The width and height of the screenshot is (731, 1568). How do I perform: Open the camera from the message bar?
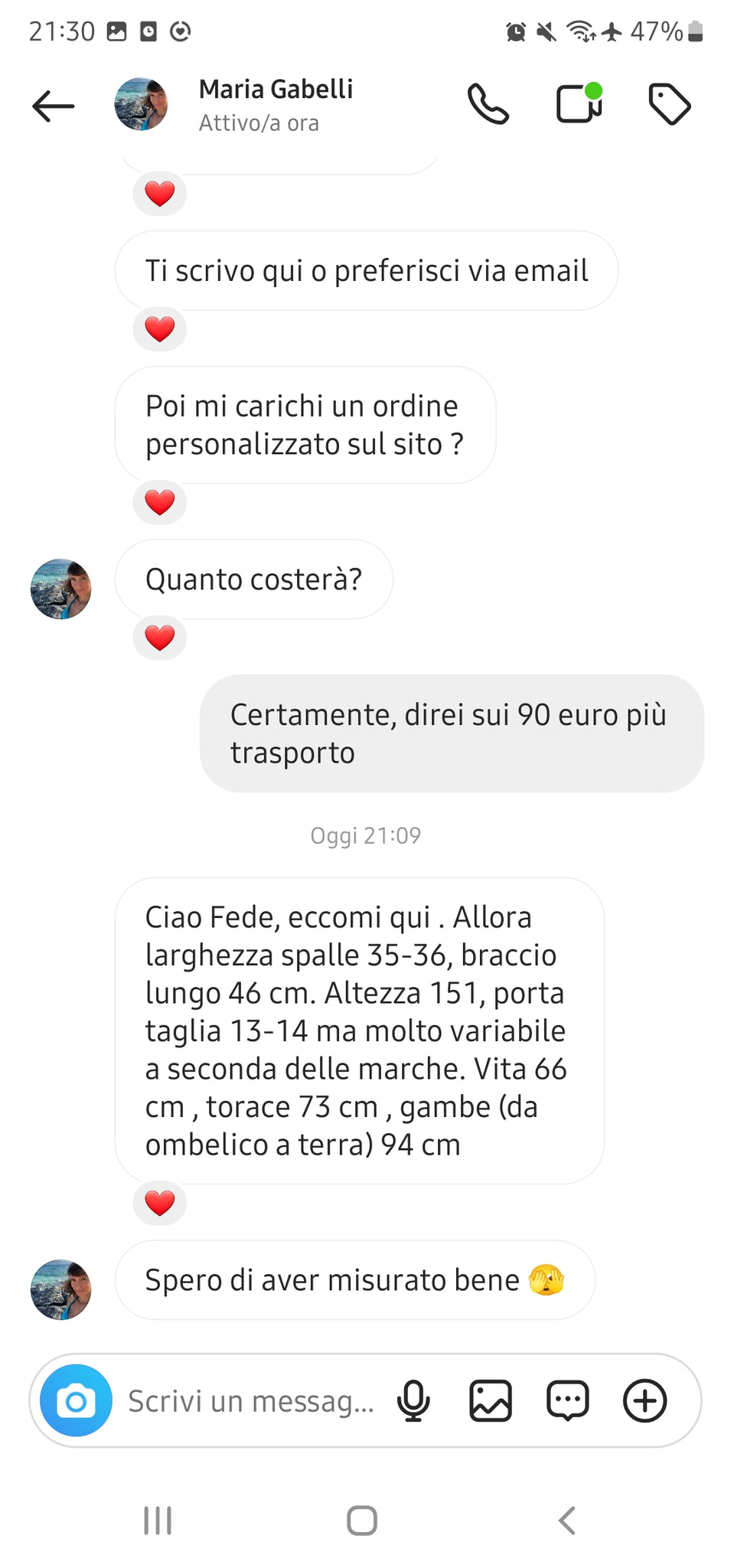coord(76,1400)
